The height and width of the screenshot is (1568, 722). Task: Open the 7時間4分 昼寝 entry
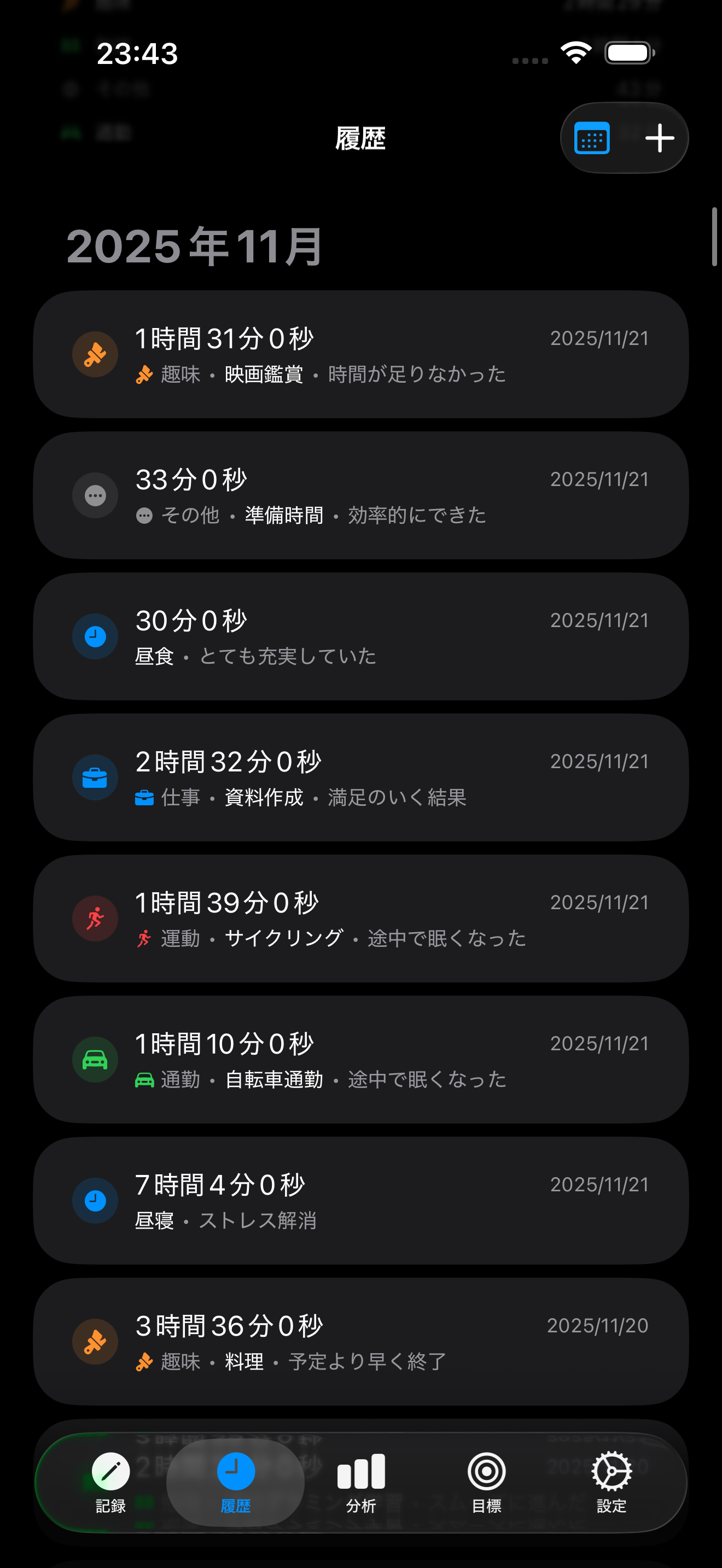(x=361, y=1201)
